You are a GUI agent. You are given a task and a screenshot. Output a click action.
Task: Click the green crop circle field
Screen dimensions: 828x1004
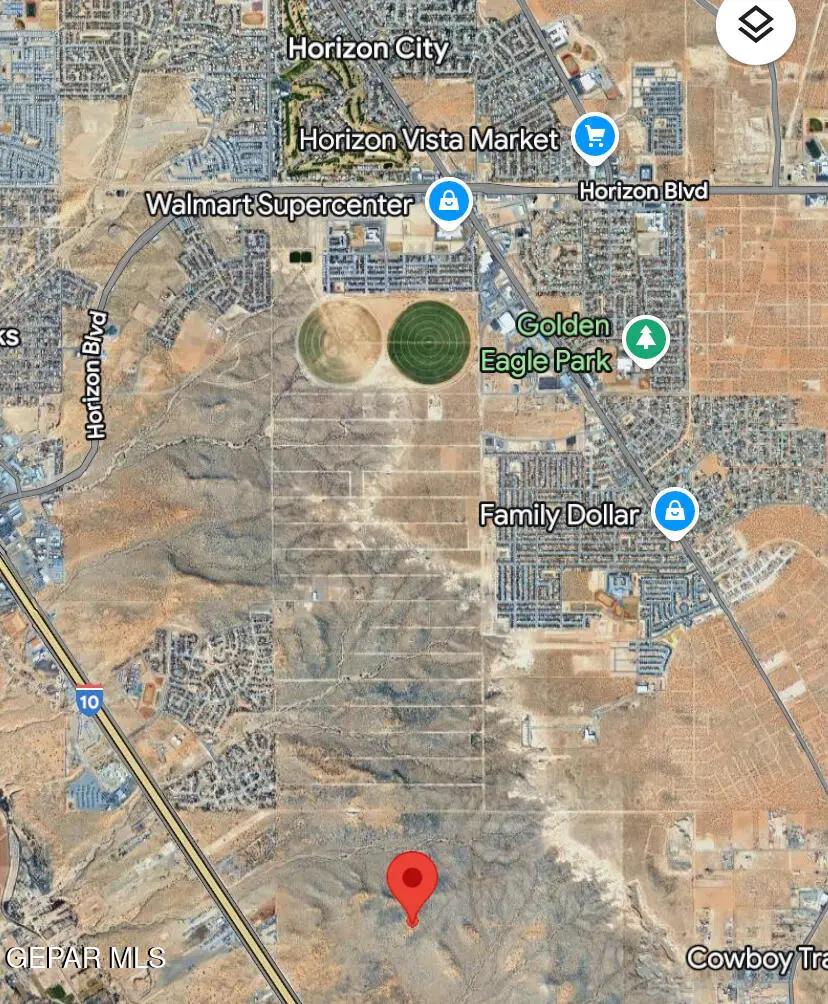coord(428,344)
